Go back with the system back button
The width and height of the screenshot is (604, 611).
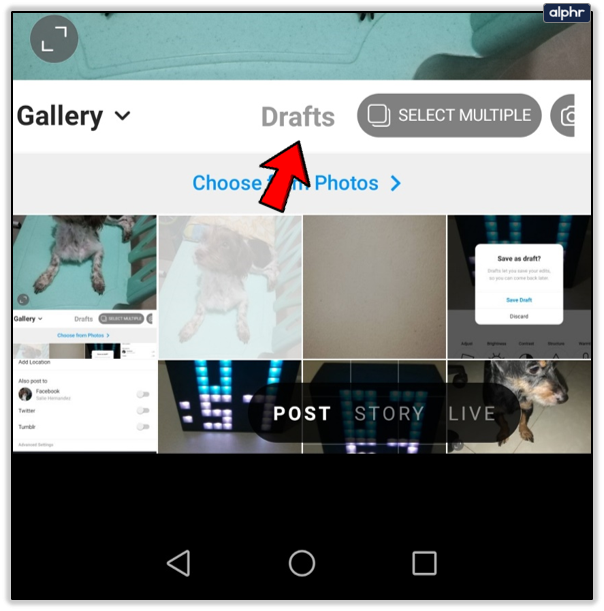coord(178,563)
